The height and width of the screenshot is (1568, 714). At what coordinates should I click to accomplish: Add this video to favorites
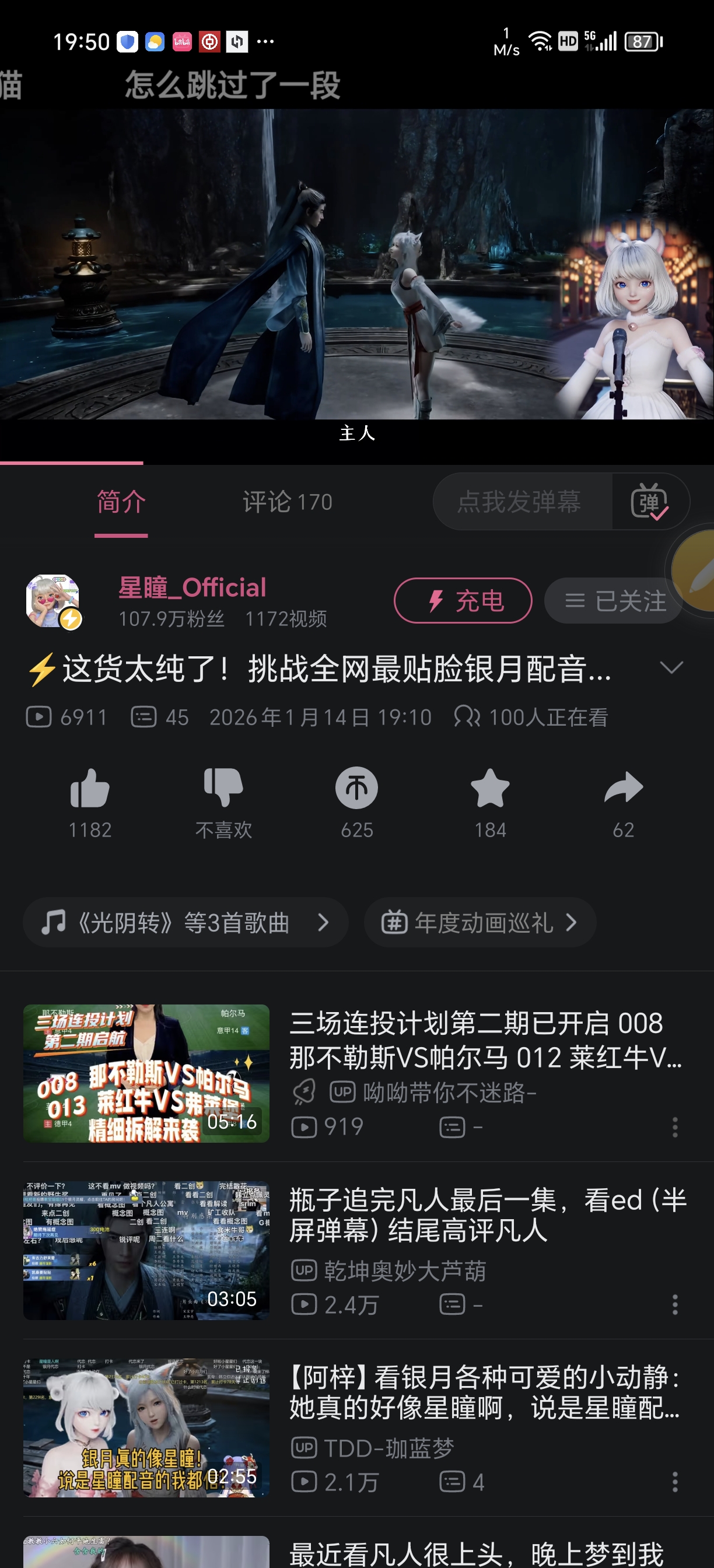pyautogui.click(x=490, y=789)
